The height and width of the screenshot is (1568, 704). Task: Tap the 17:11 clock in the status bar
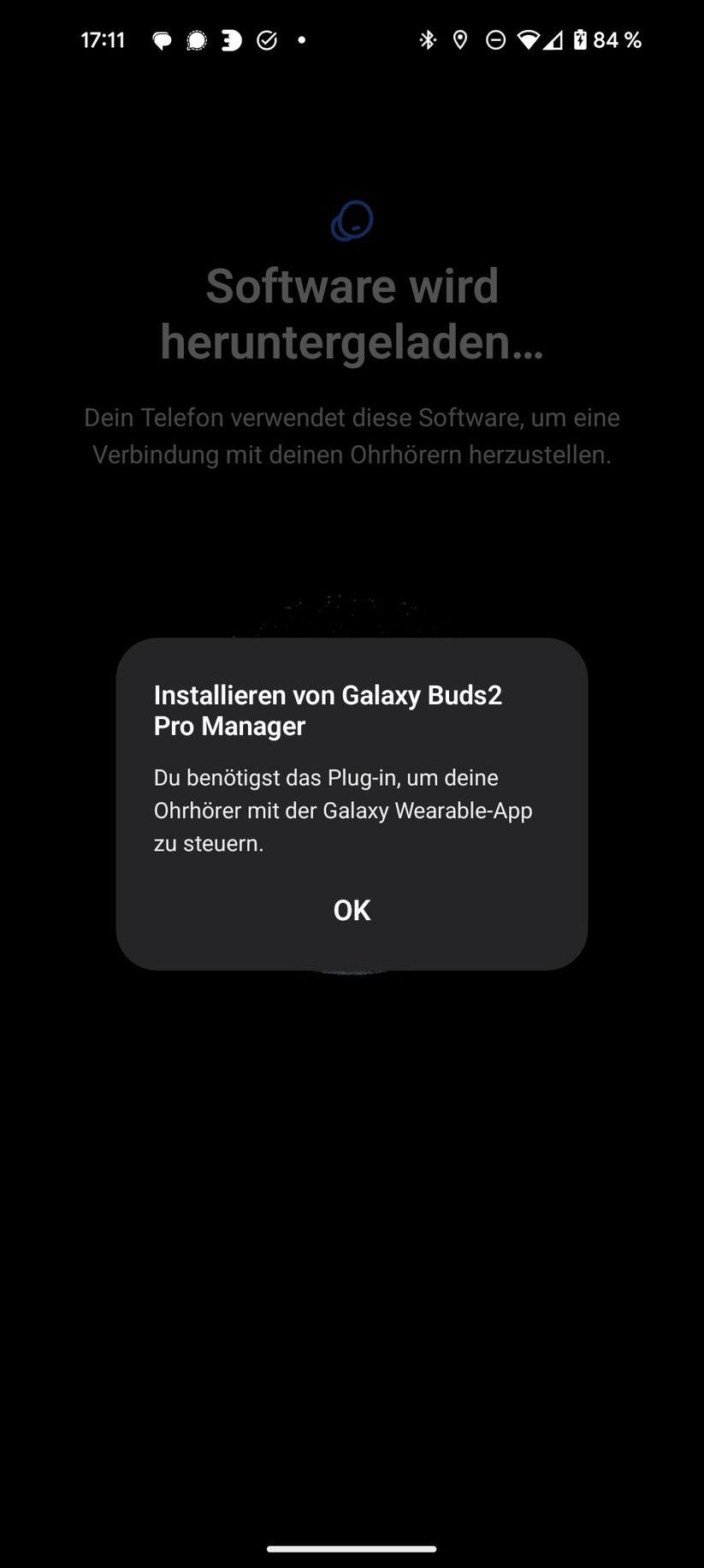pos(103,39)
